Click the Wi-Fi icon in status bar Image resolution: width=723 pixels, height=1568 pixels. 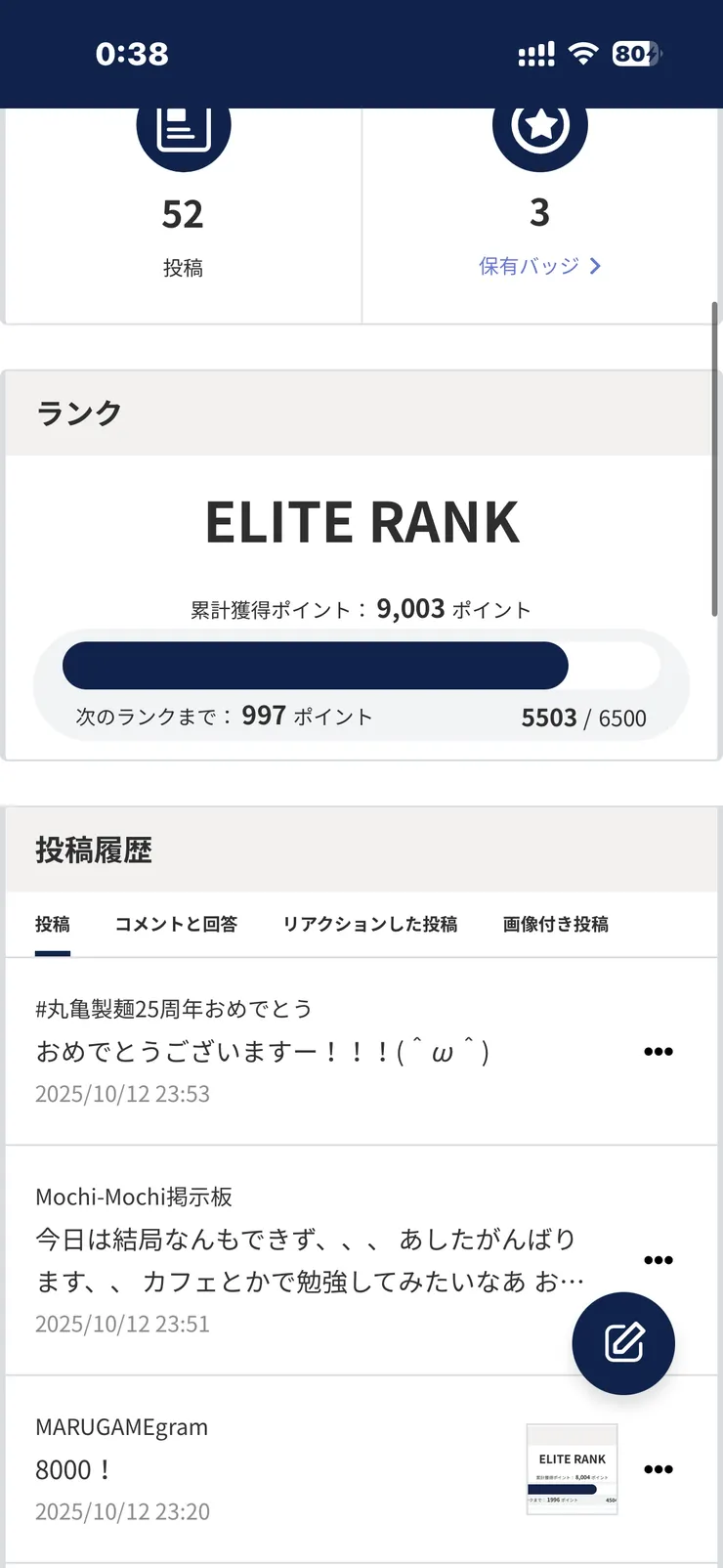[583, 54]
